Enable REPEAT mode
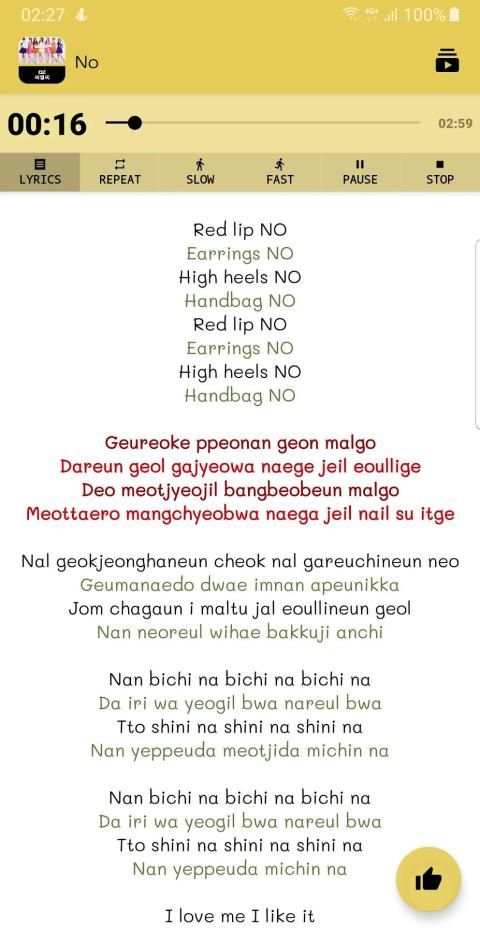The image size is (480, 928). click(x=120, y=172)
